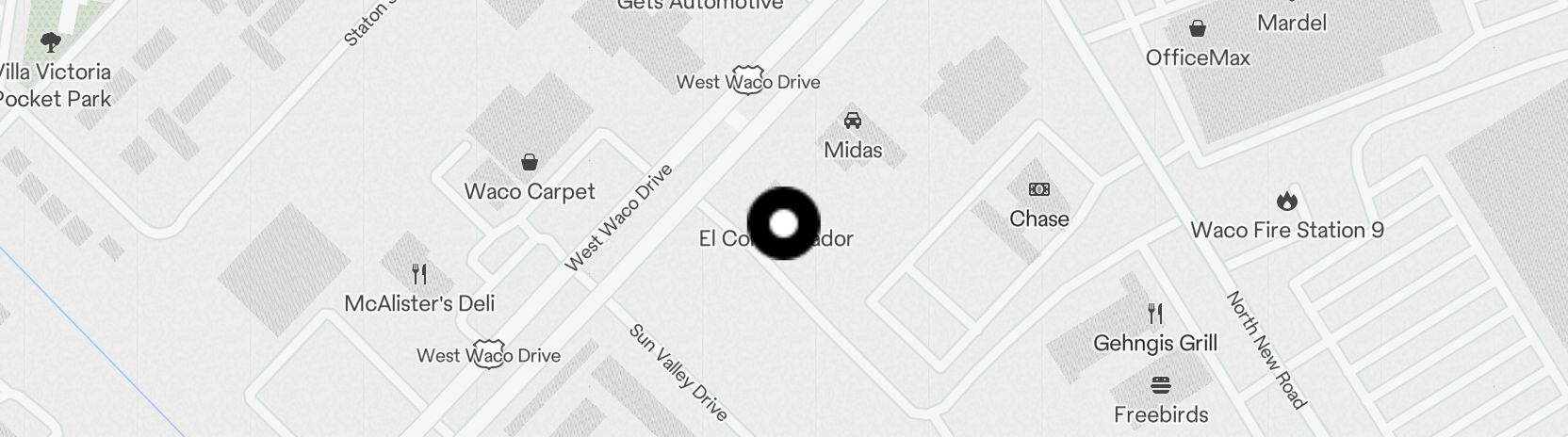Image resolution: width=1568 pixels, height=437 pixels.
Task: Tap the El Conquistador location marker
Action: coord(783,223)
